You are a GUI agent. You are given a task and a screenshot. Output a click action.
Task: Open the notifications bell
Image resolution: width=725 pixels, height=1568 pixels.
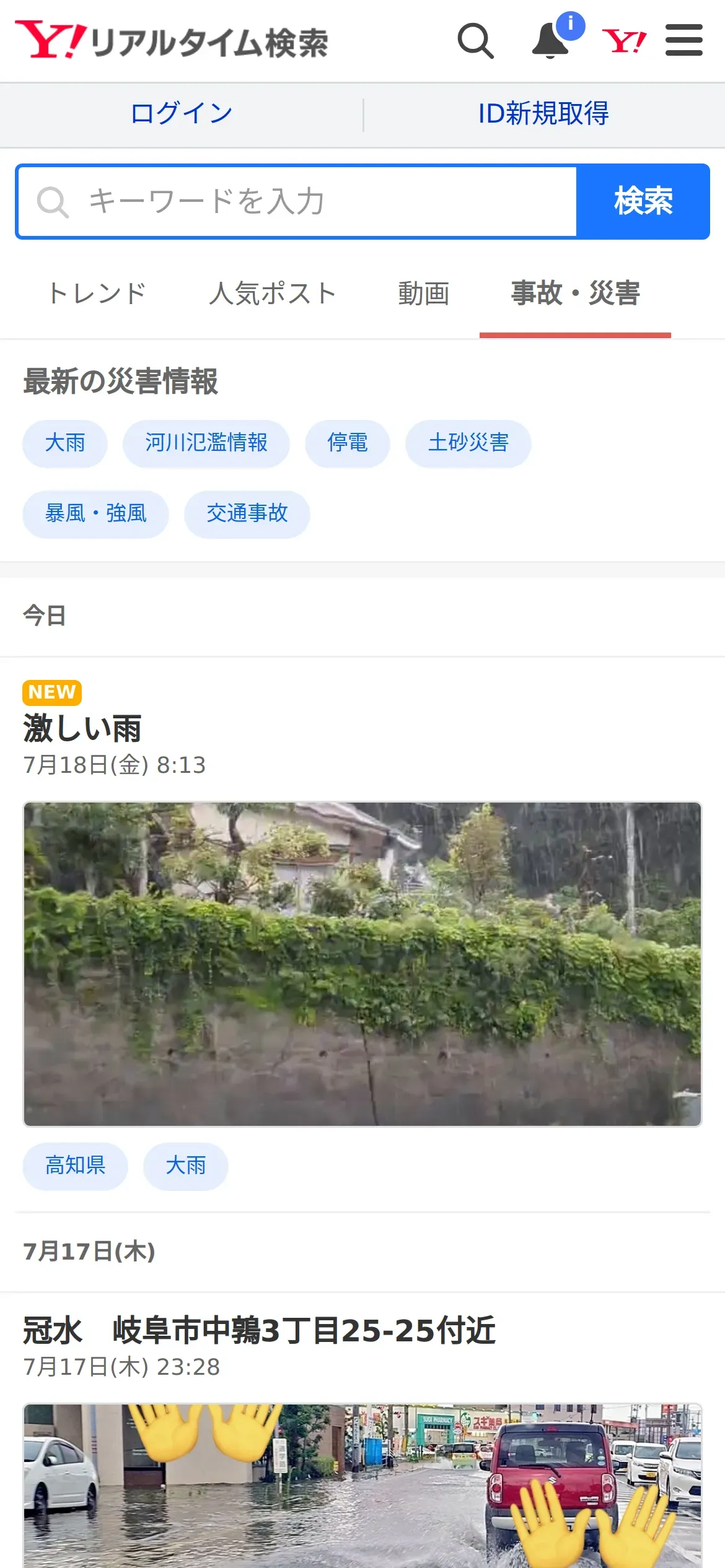point(551,41)
